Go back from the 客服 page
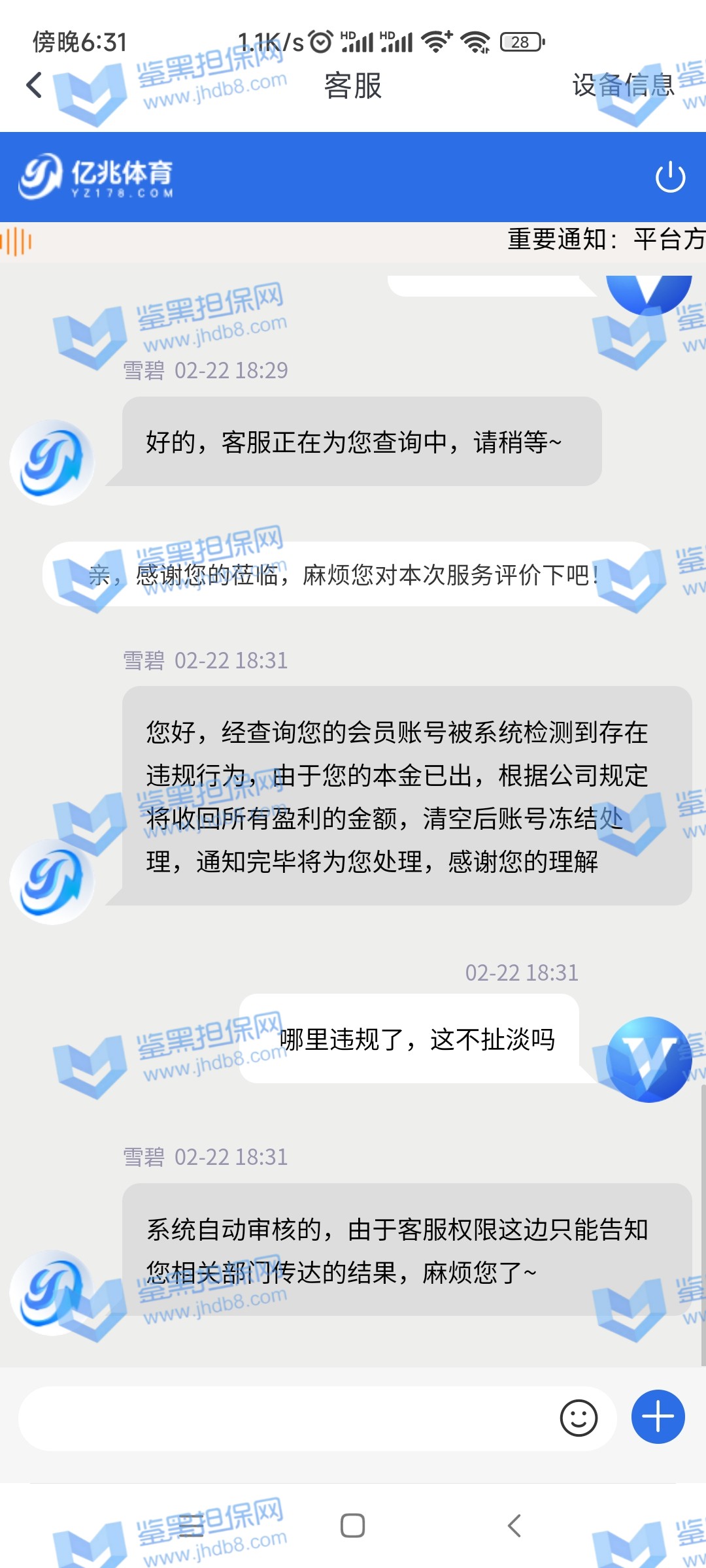The image size is (706, 1568). pos(34,86)
